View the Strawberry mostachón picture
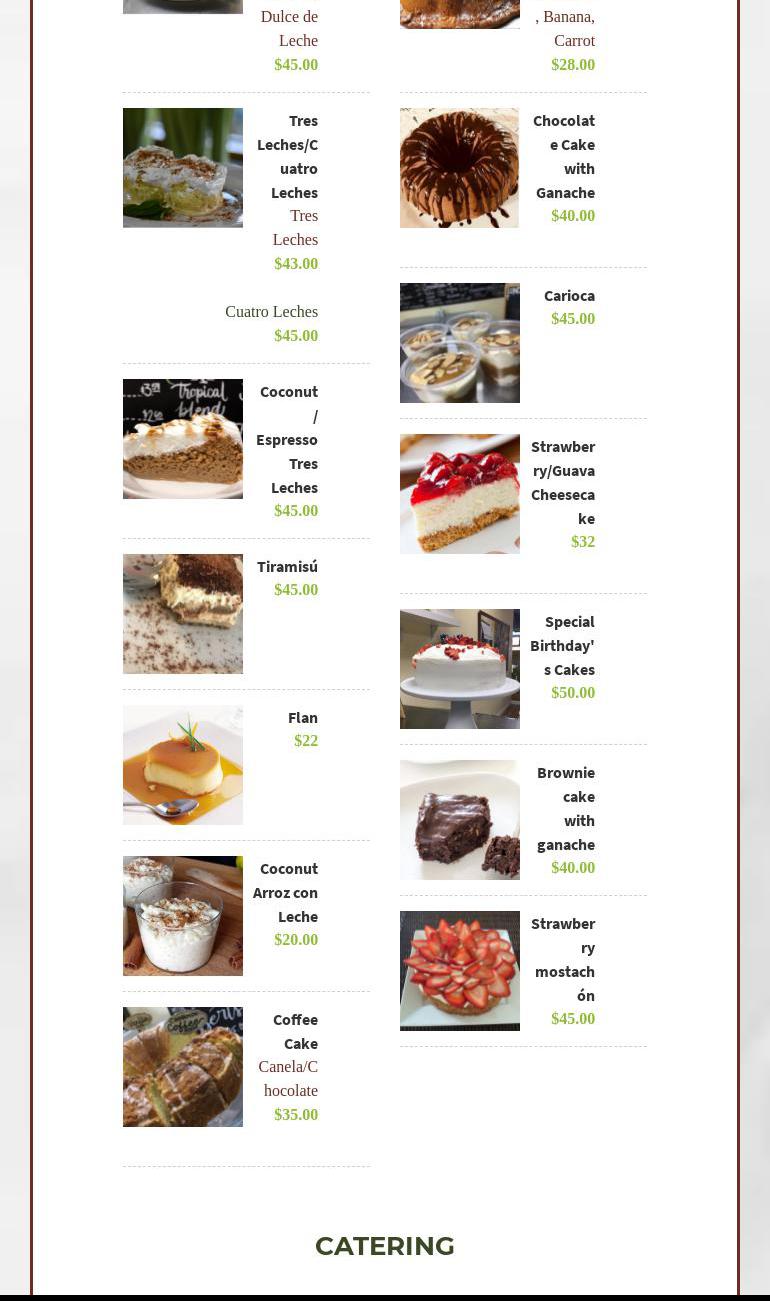Viewport: 770px width, 1301px height. (460, 971)
